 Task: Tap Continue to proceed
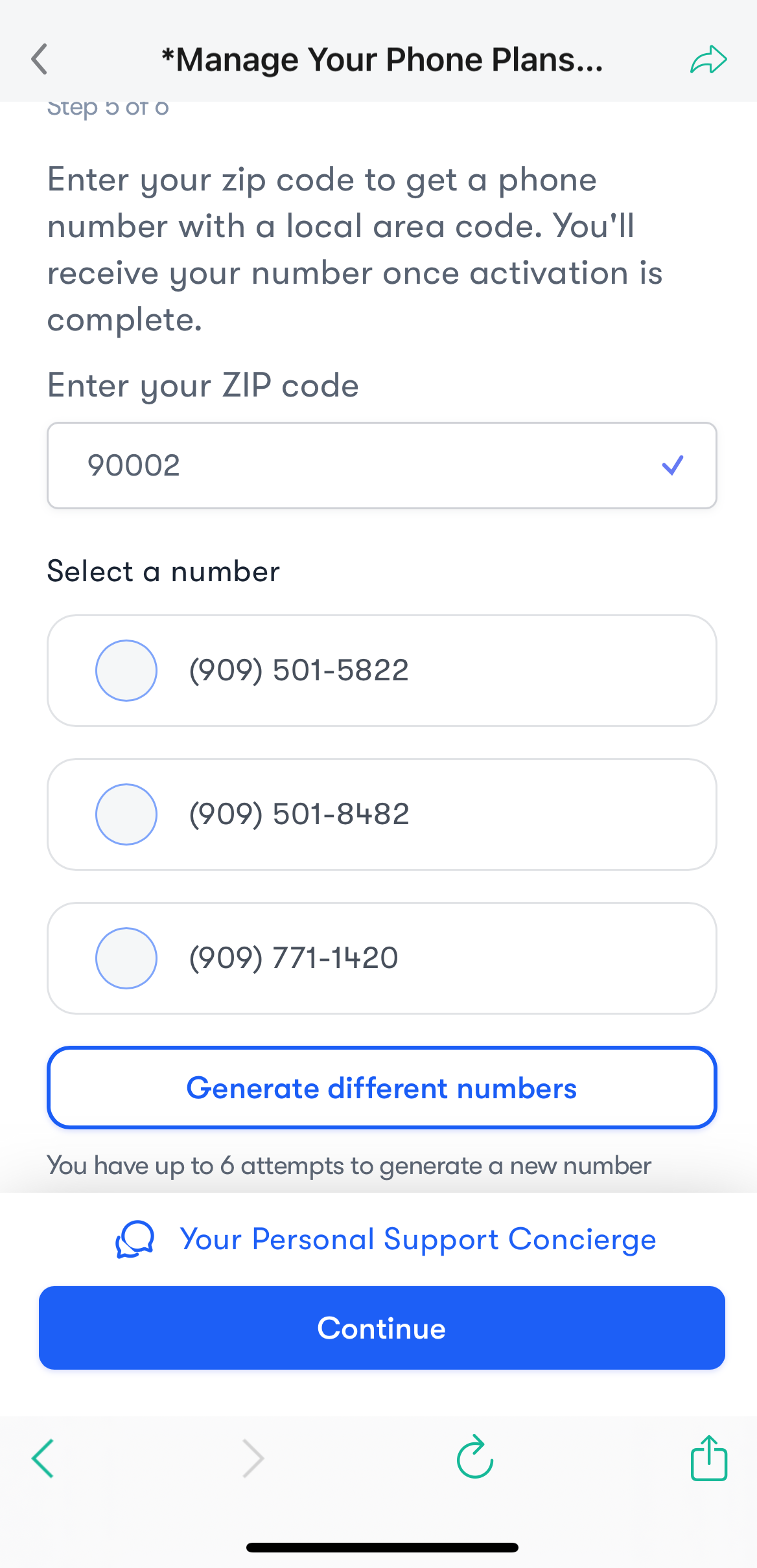click(381, 1328)
